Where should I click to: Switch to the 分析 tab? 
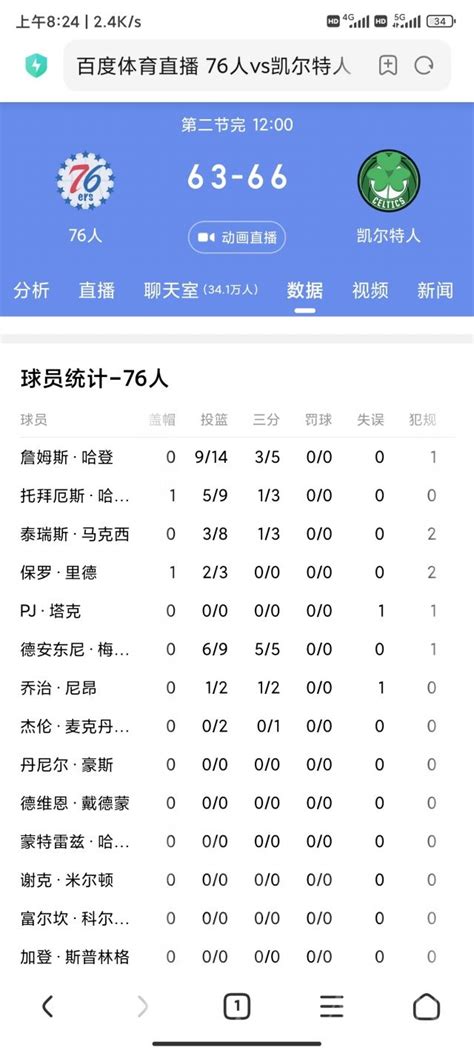click(x=32, y=290)
